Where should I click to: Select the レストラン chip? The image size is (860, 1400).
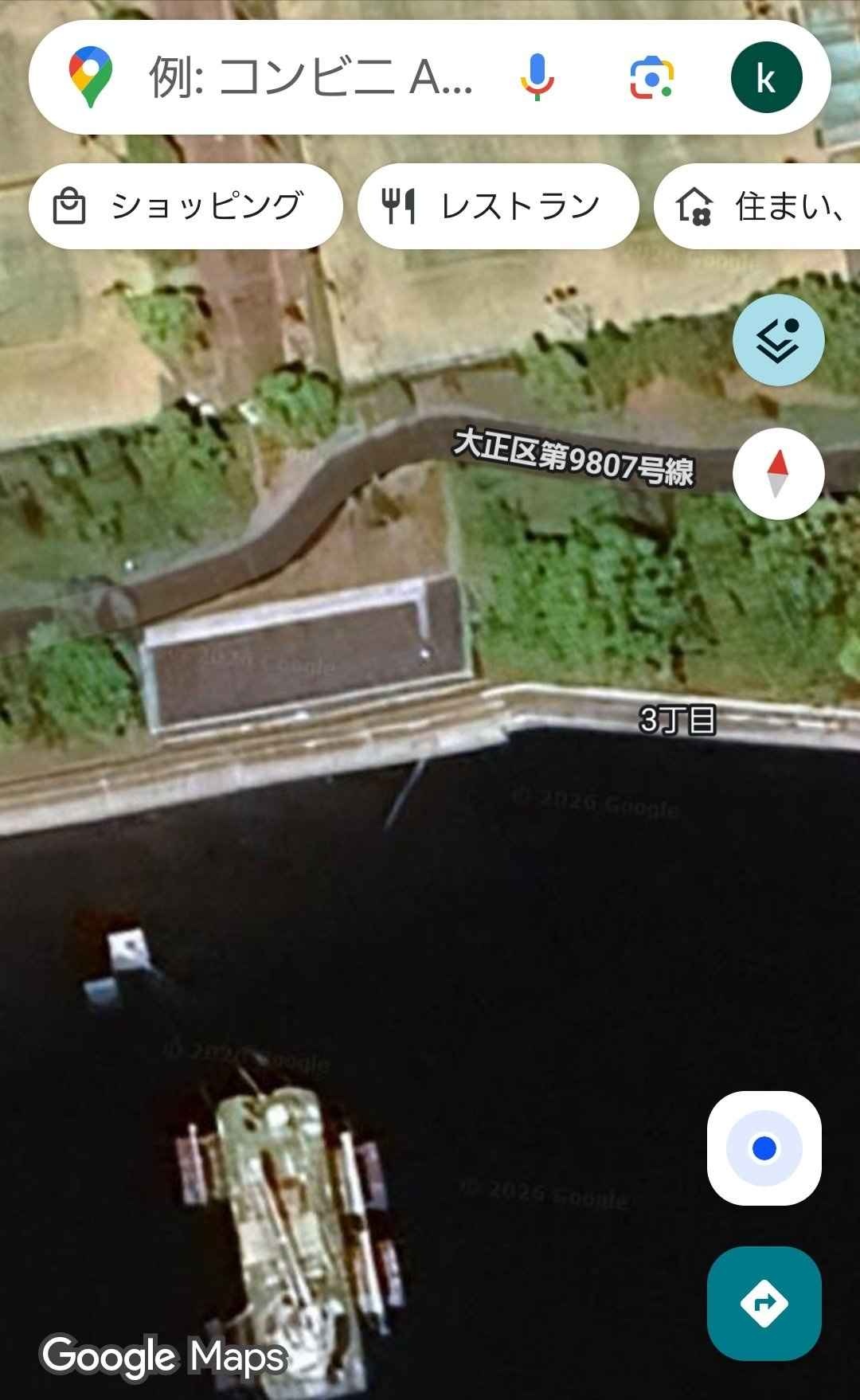[498, 206]
